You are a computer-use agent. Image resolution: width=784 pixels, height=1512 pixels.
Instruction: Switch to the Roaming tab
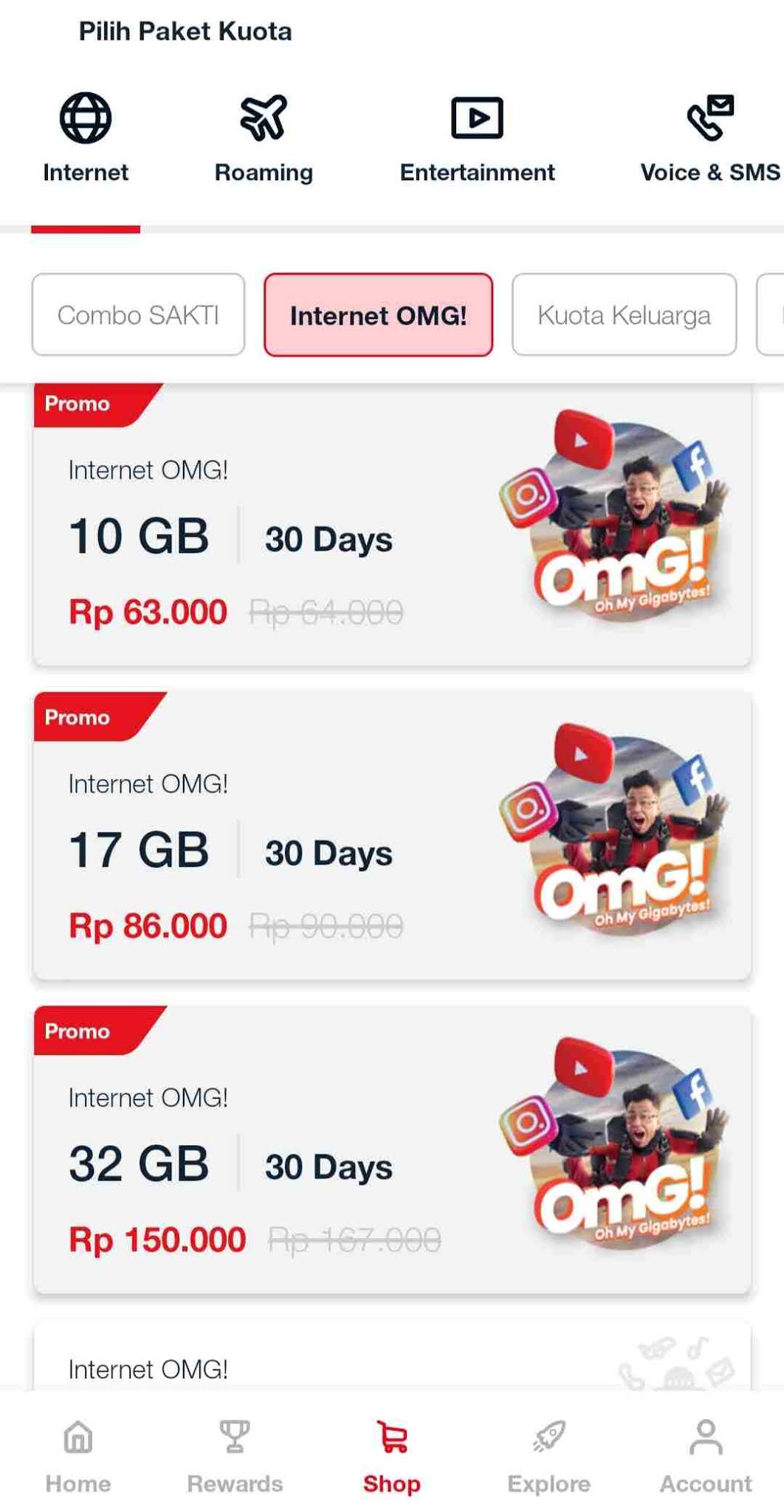(x=264, y=140)
